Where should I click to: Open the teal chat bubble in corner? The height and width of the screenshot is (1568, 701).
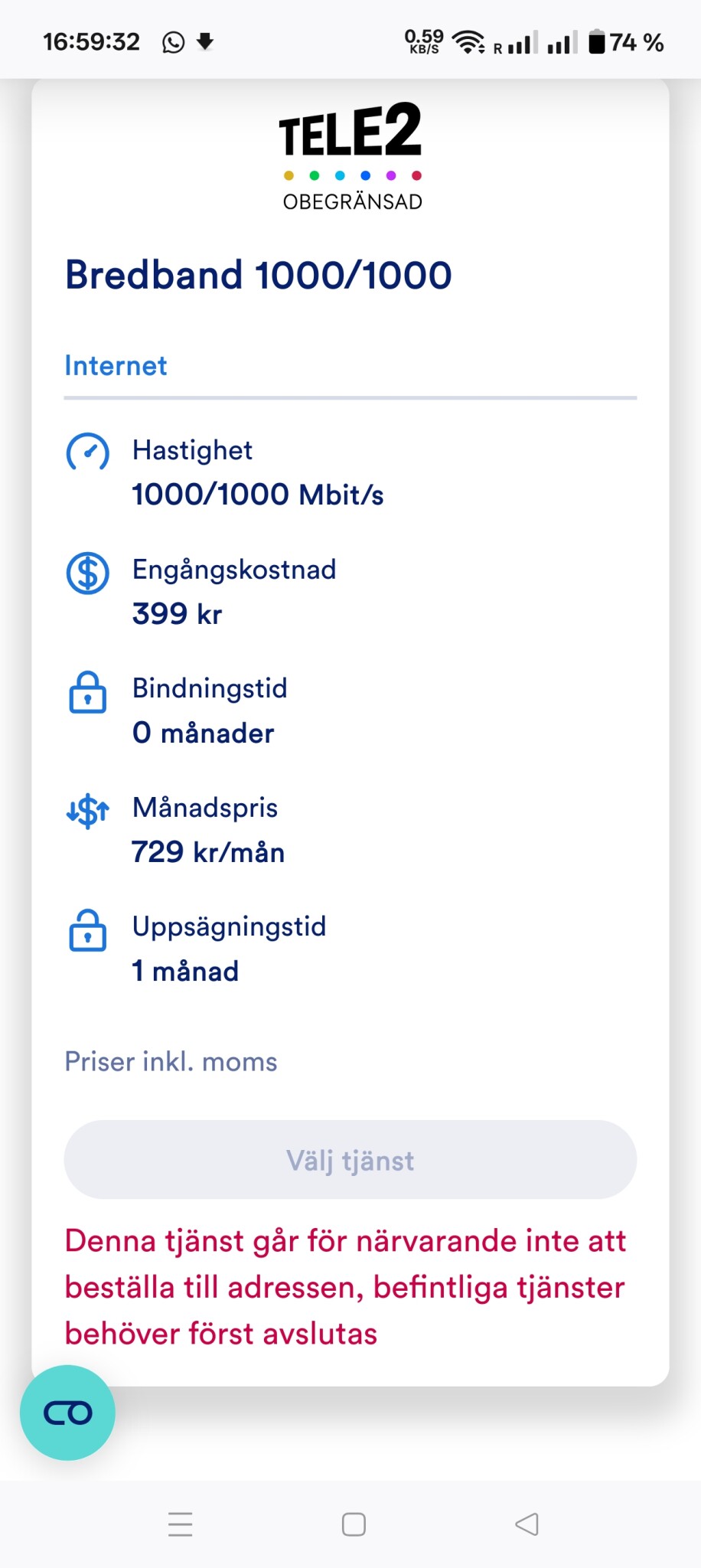68,1413
